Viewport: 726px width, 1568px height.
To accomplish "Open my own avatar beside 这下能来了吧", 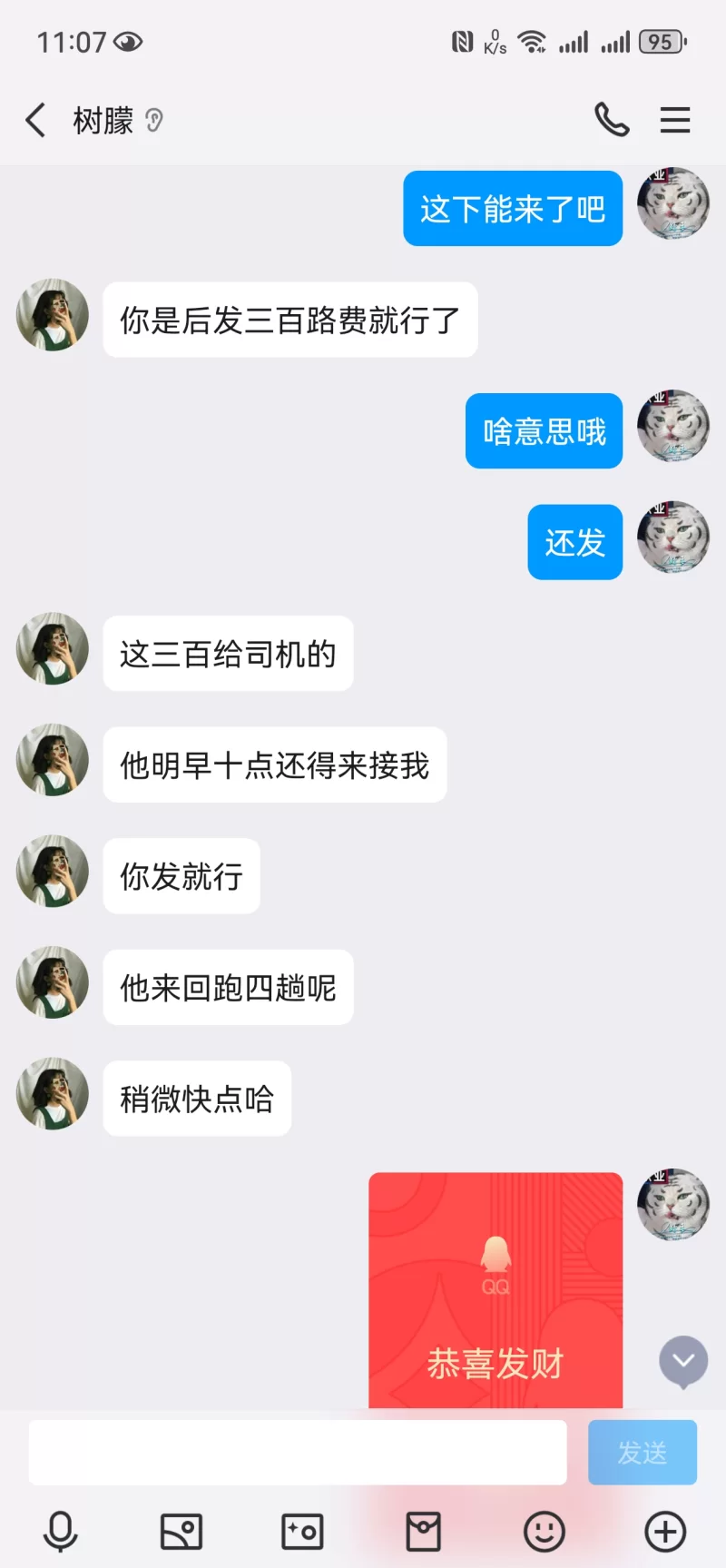I will pyautogui.click(x=673, y=204).
